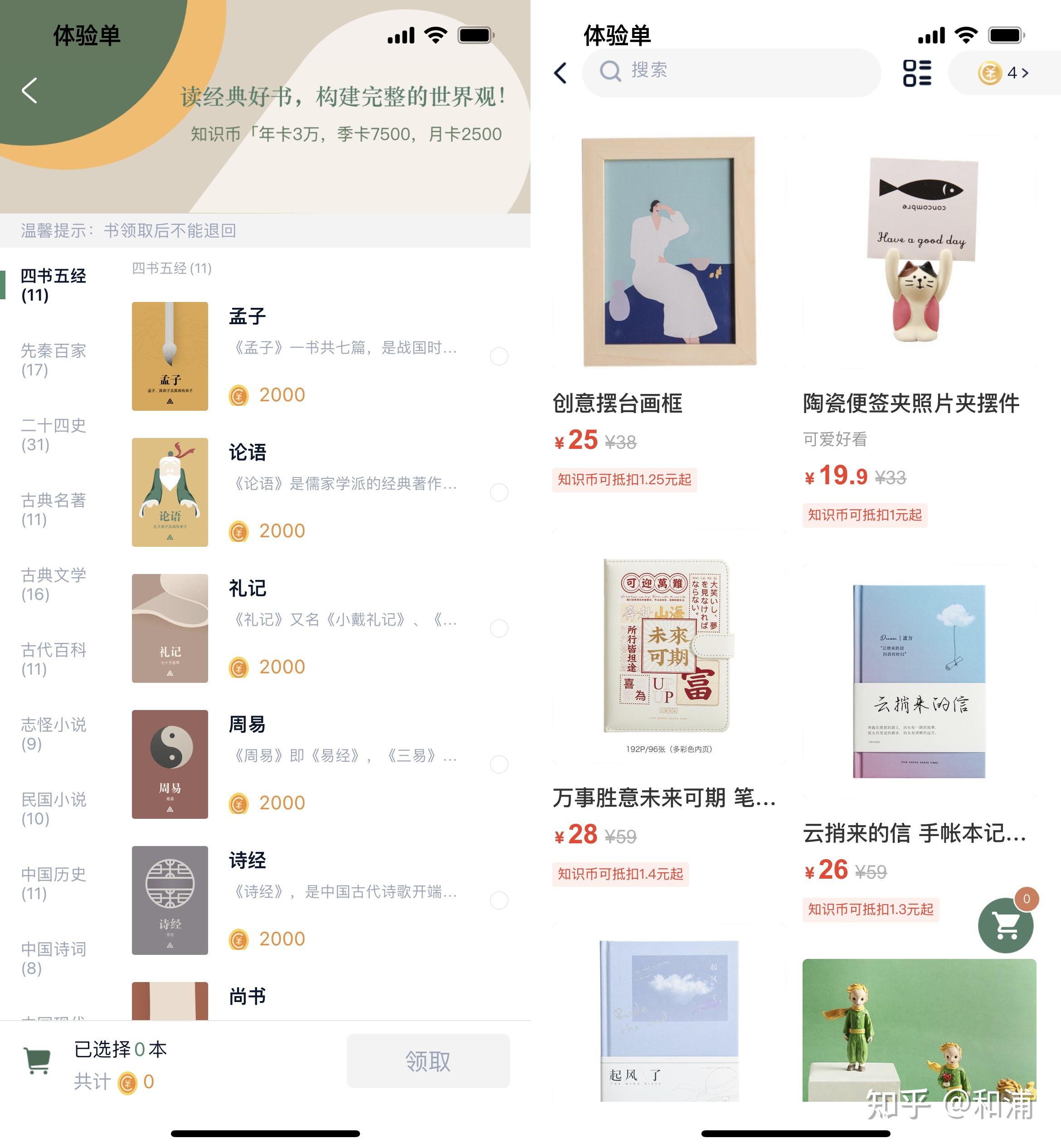View the 创意摆台画框 product
The image size is (1061, 1148).
click(669, 252)
